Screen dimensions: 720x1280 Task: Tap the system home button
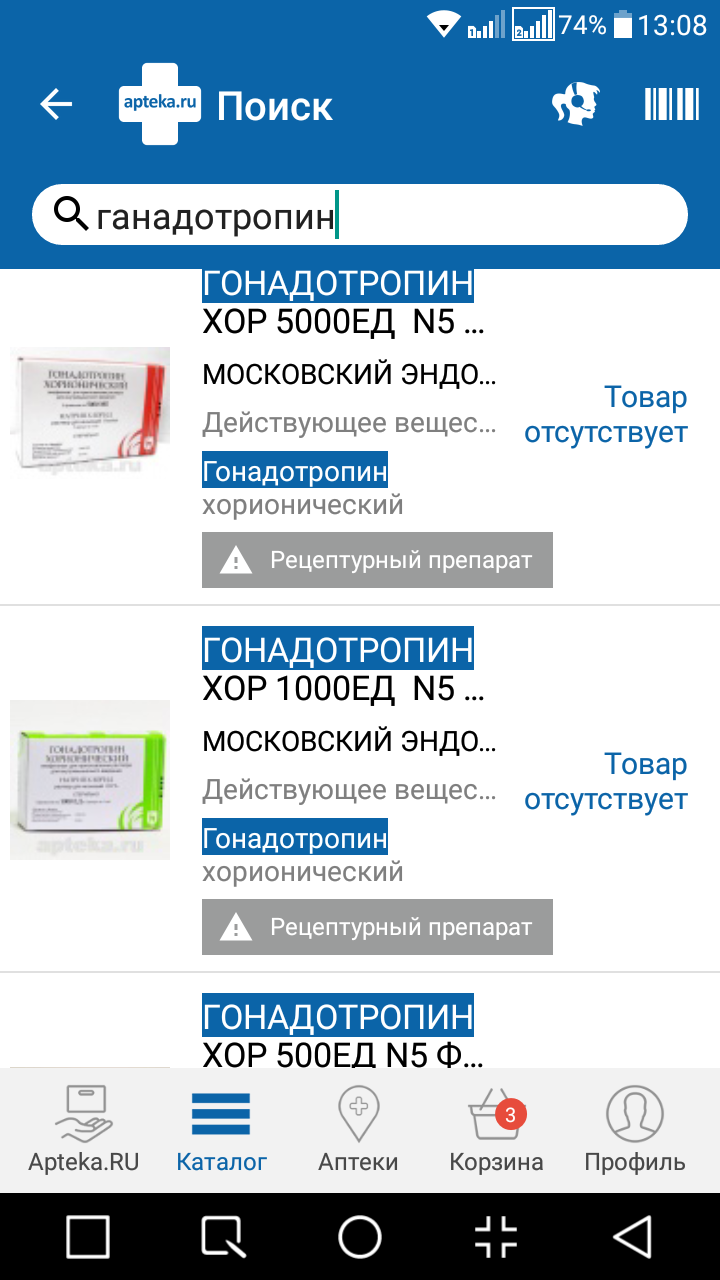click(360, 1236)
